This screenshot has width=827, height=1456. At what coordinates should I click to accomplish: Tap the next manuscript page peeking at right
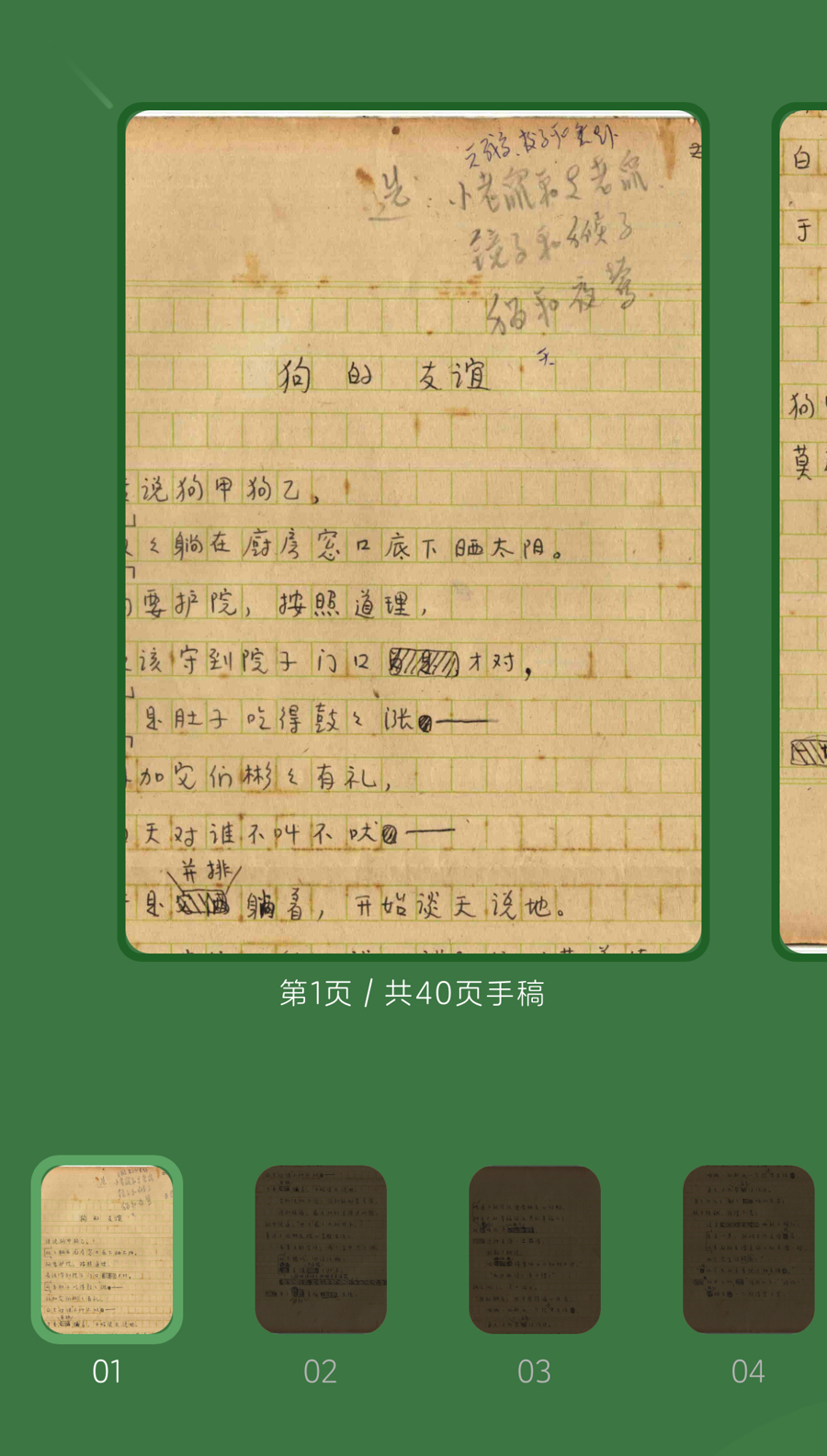coord(803,532)
